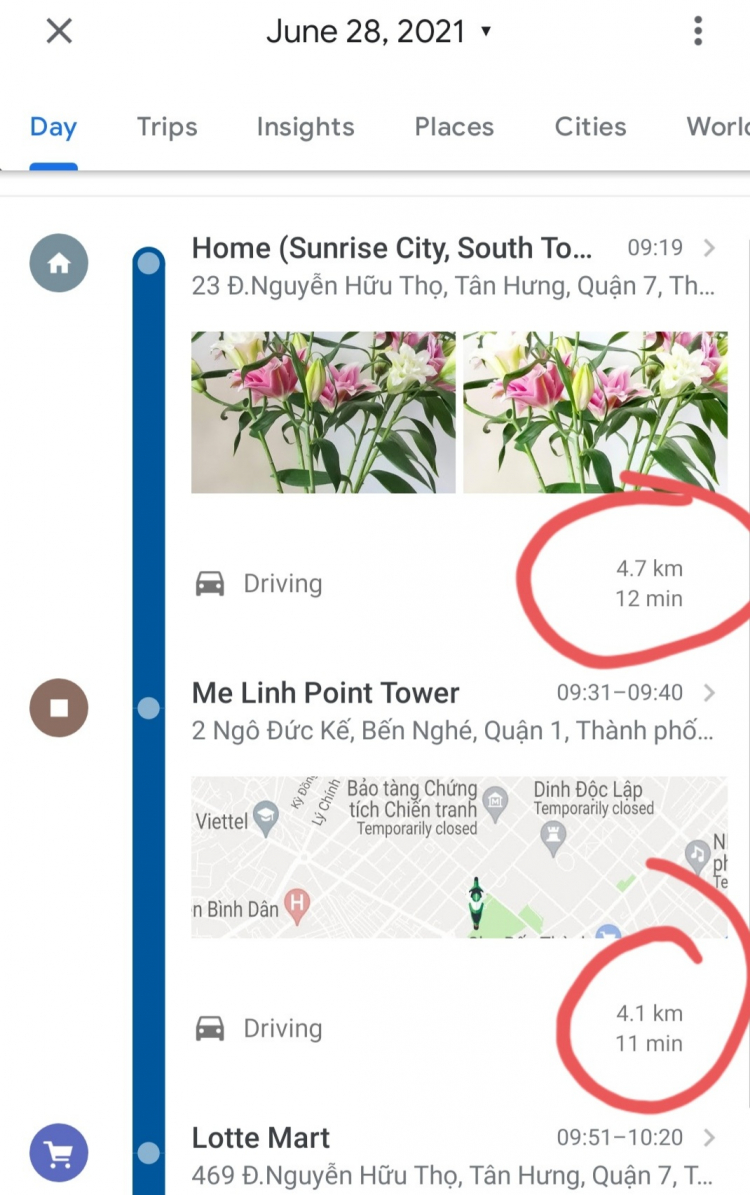Open the Home (Sunrise City) visit details
The height and width of the screenshot is (1195, 750).
point(452,266)
